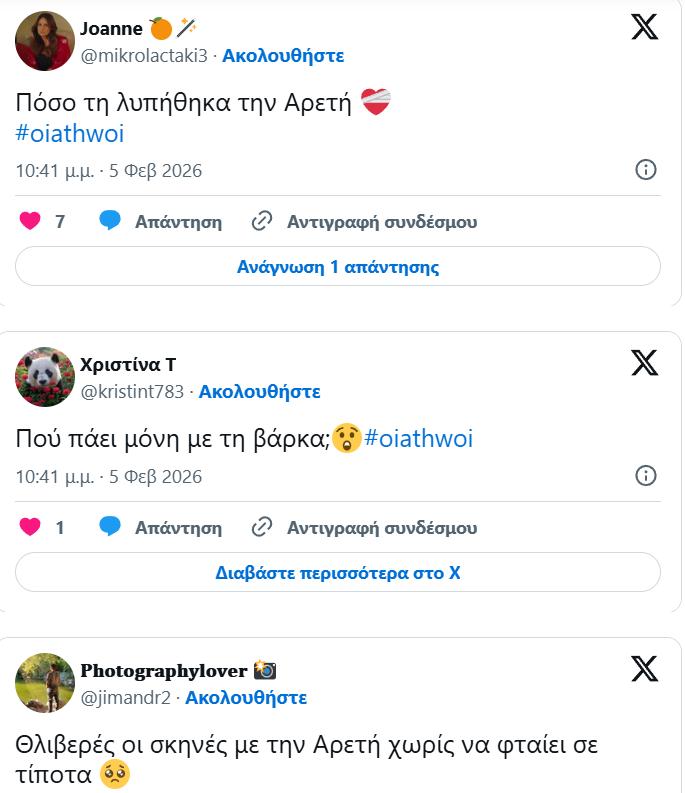This screenshot has width=685, height=793.
Task: Open the info icon on Joanne's tweet
Action: (646, 170)
